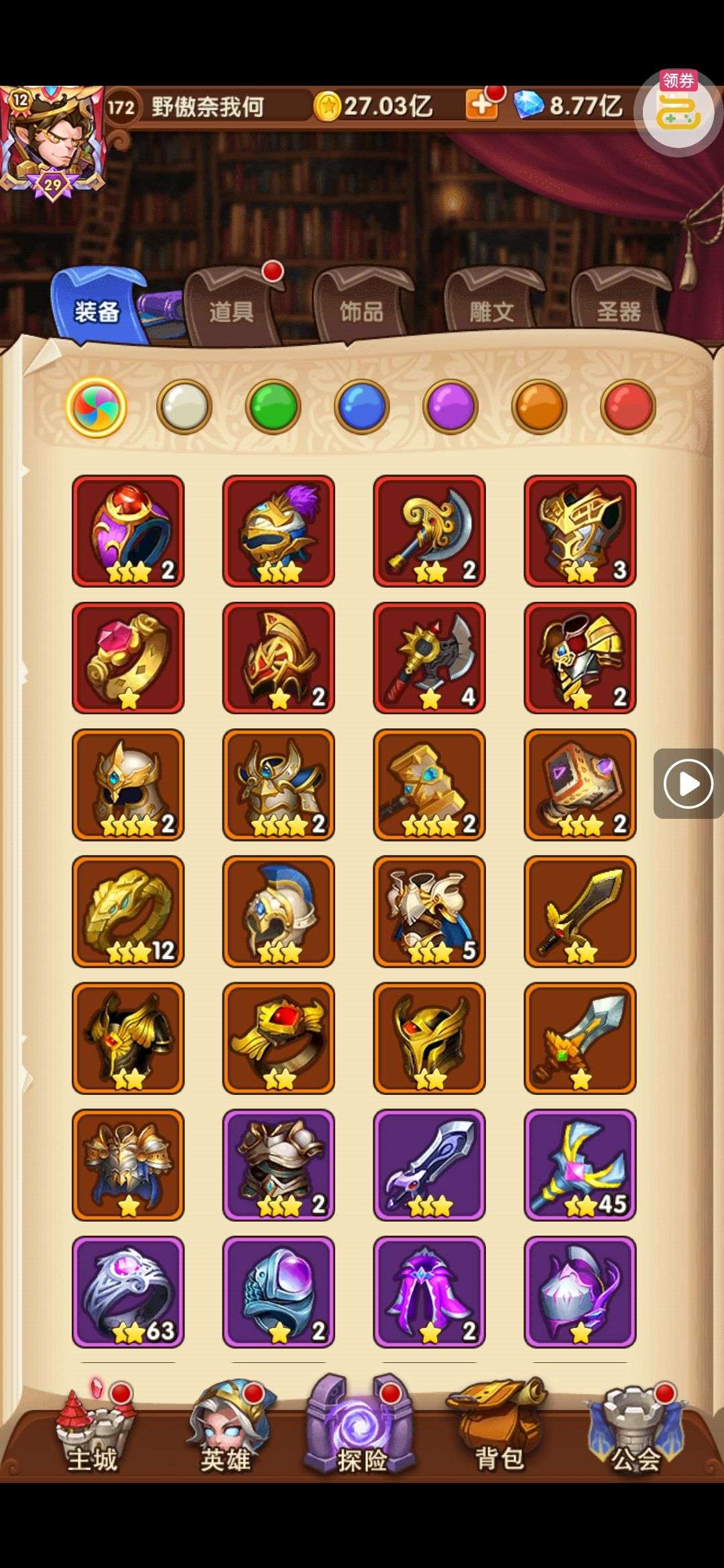Switch to the 雕文 tab
Screen dimensions: 724x1568
tap(491, 310)
